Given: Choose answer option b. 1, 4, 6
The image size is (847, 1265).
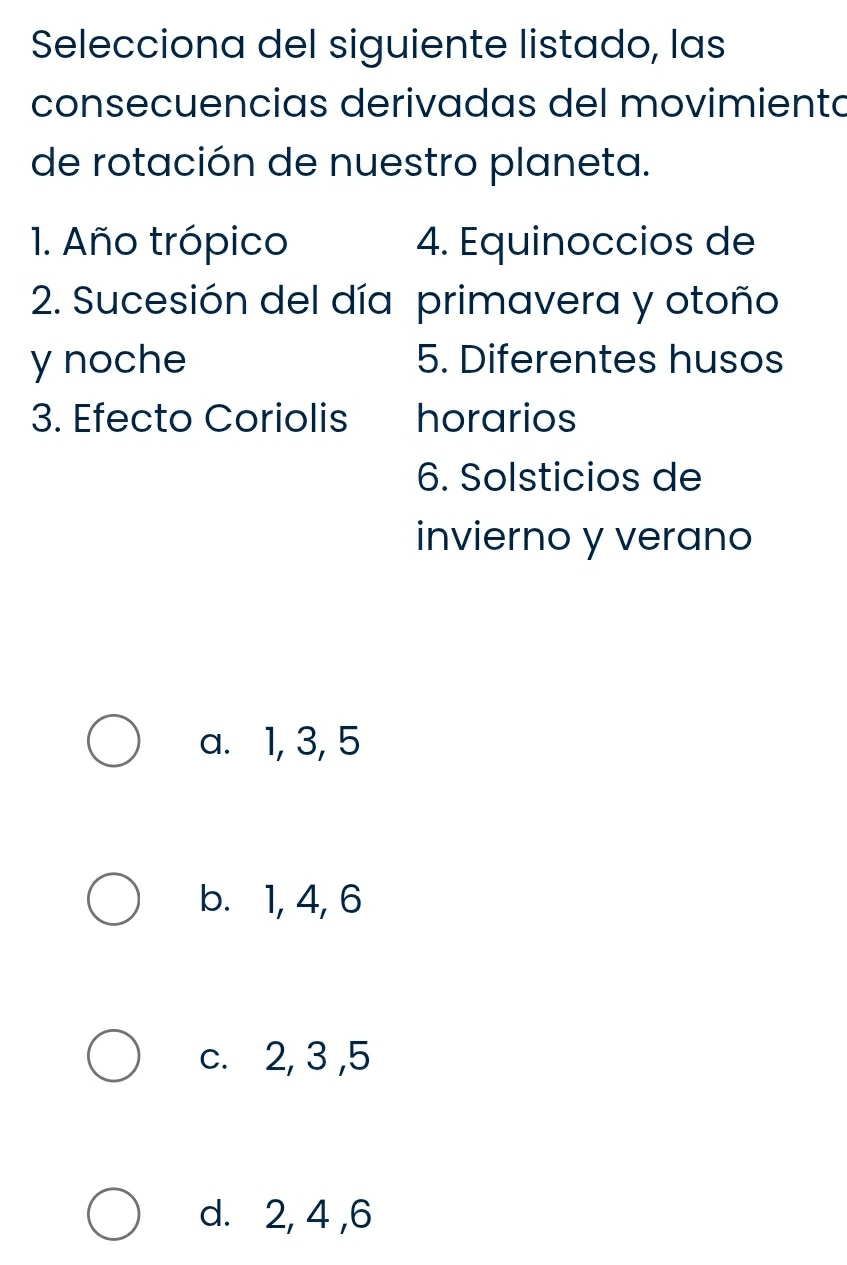Looking at the screenshot, I should pyautogui.click(x=114, y=899).
